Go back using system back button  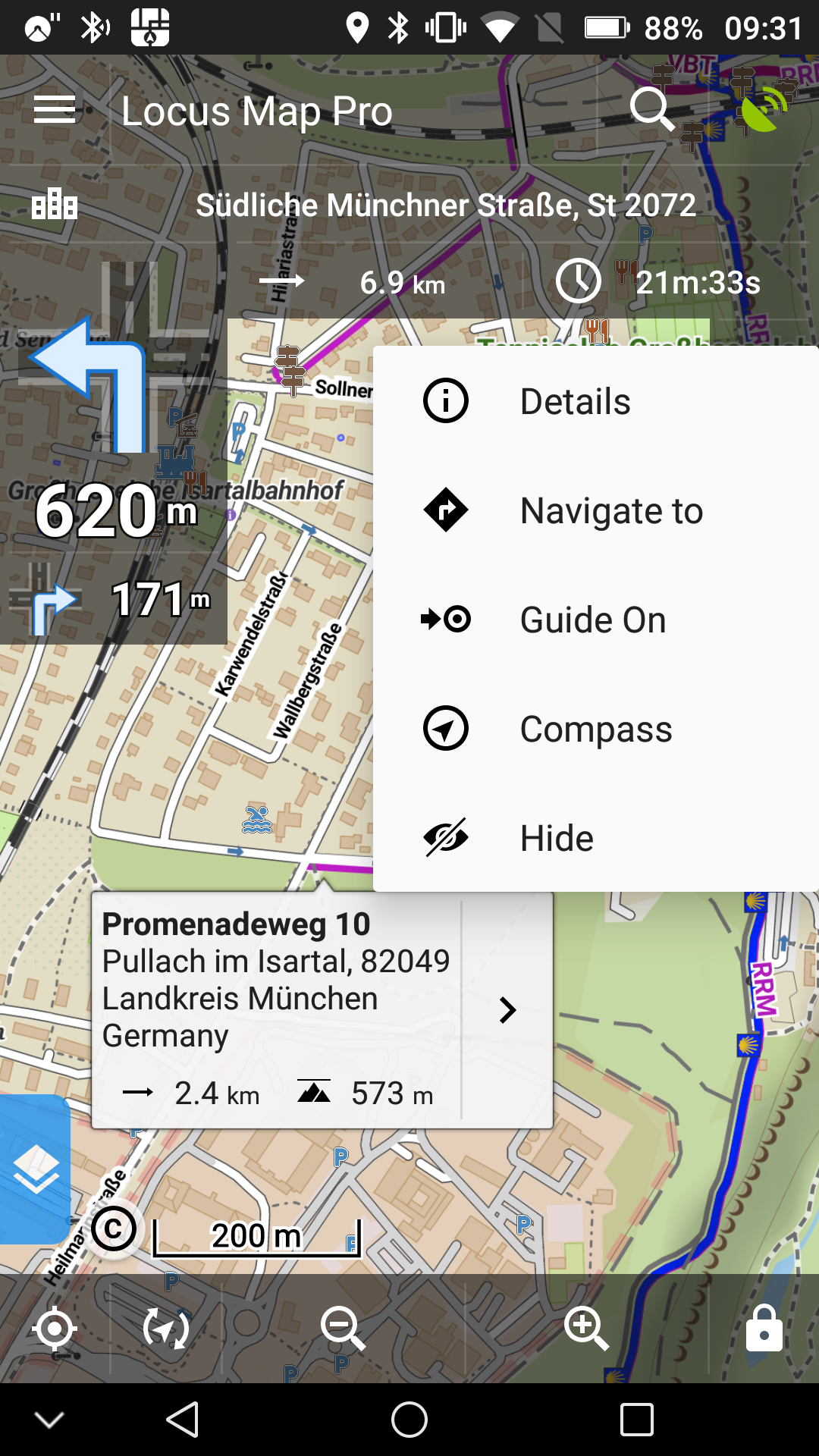tap(183, 1420)
